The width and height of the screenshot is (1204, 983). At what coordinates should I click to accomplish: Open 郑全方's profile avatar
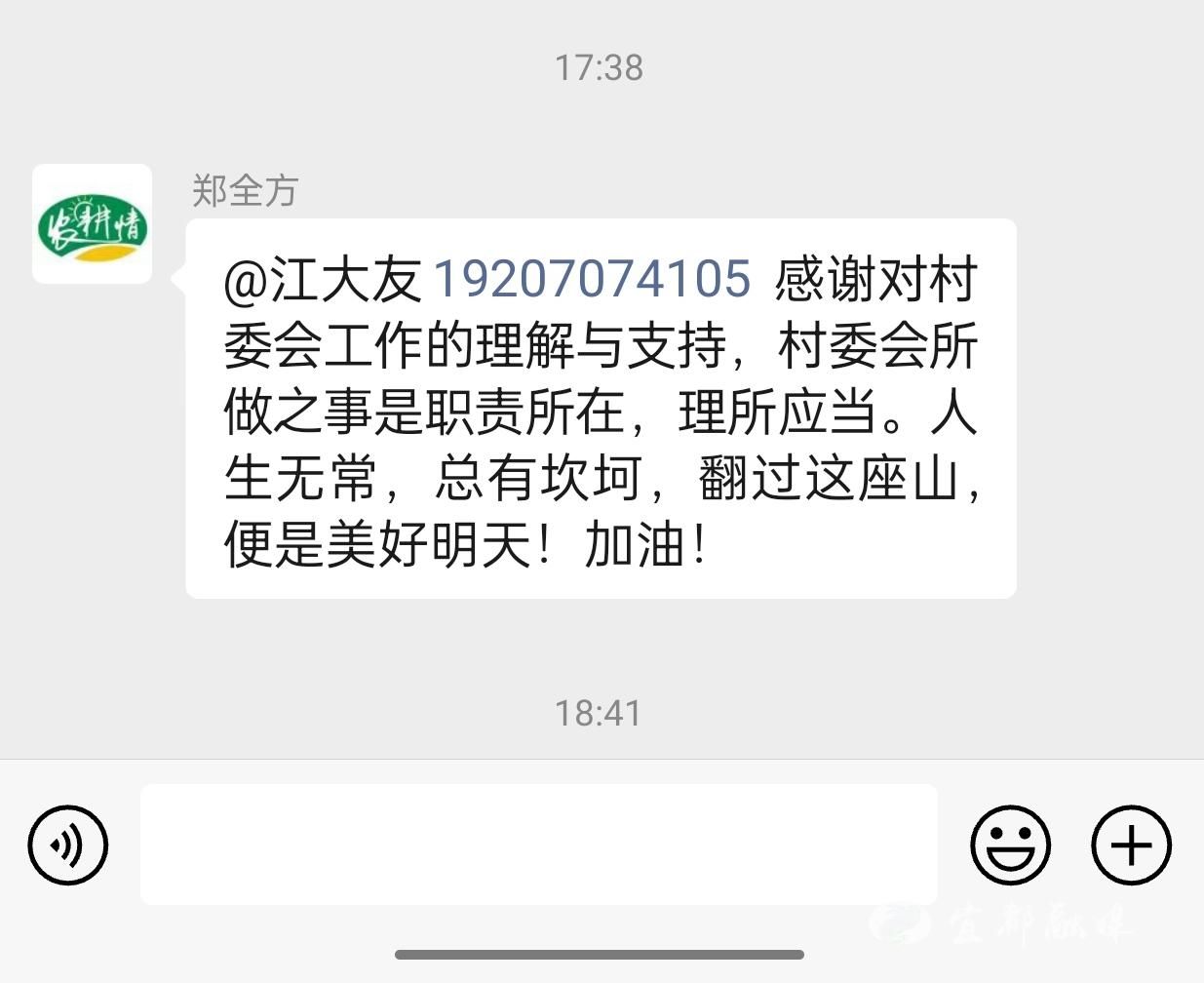click(92, 224)
